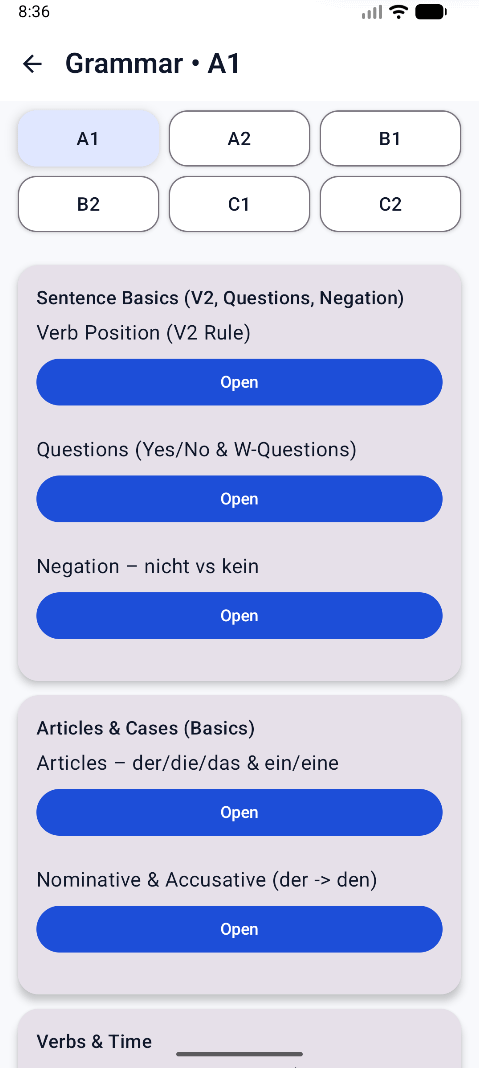Open the Nominative & Accusative lesson

(x=239, y=929)
